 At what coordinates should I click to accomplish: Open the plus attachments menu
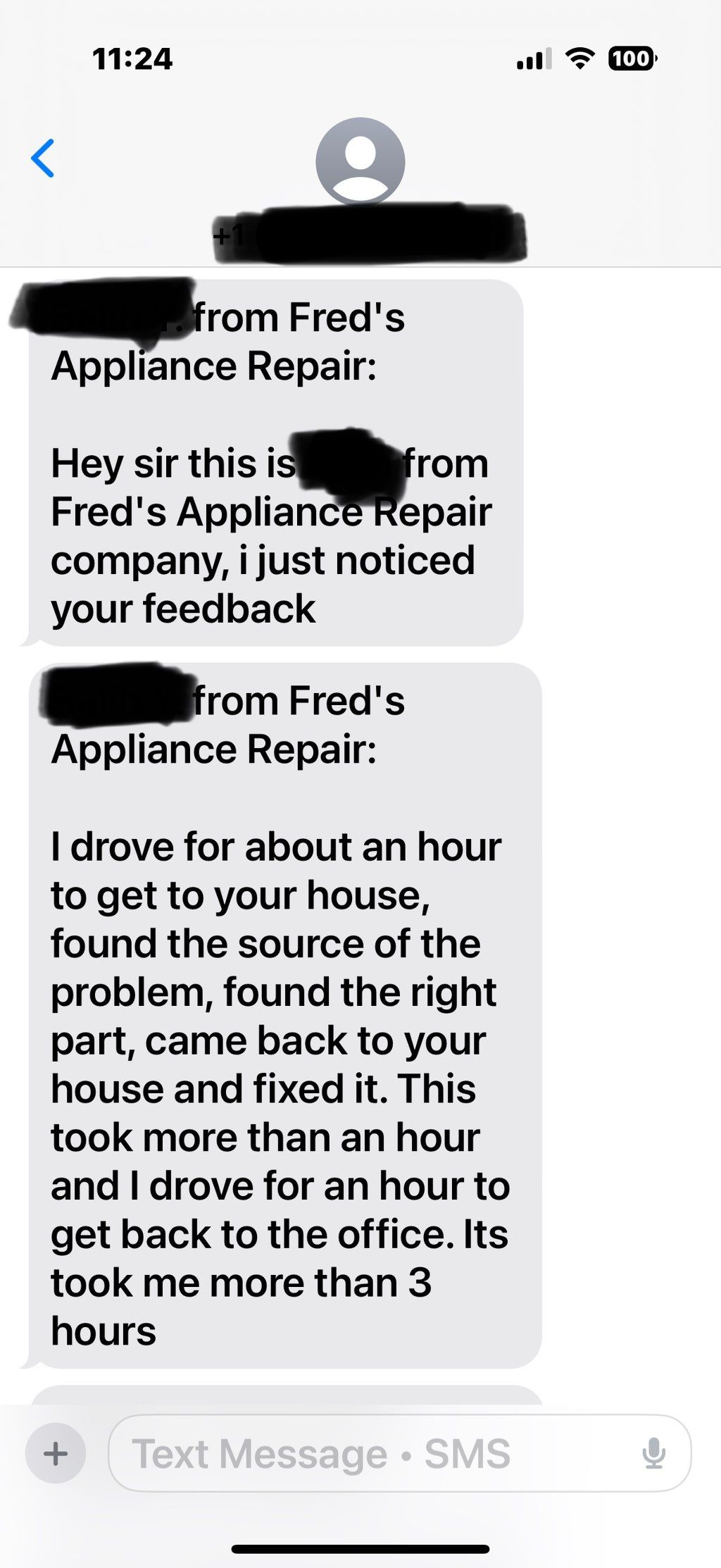(56, 1453)
